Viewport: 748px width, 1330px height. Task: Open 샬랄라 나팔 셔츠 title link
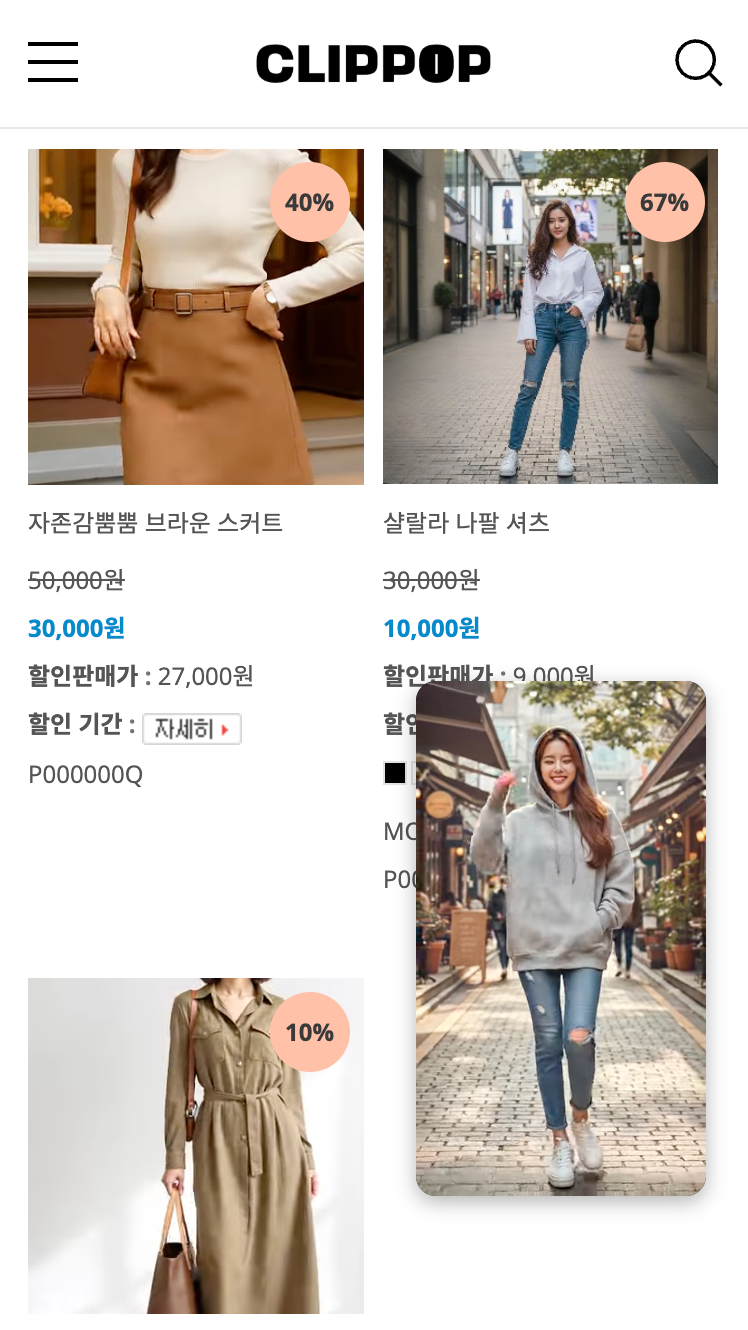point(466,522)
